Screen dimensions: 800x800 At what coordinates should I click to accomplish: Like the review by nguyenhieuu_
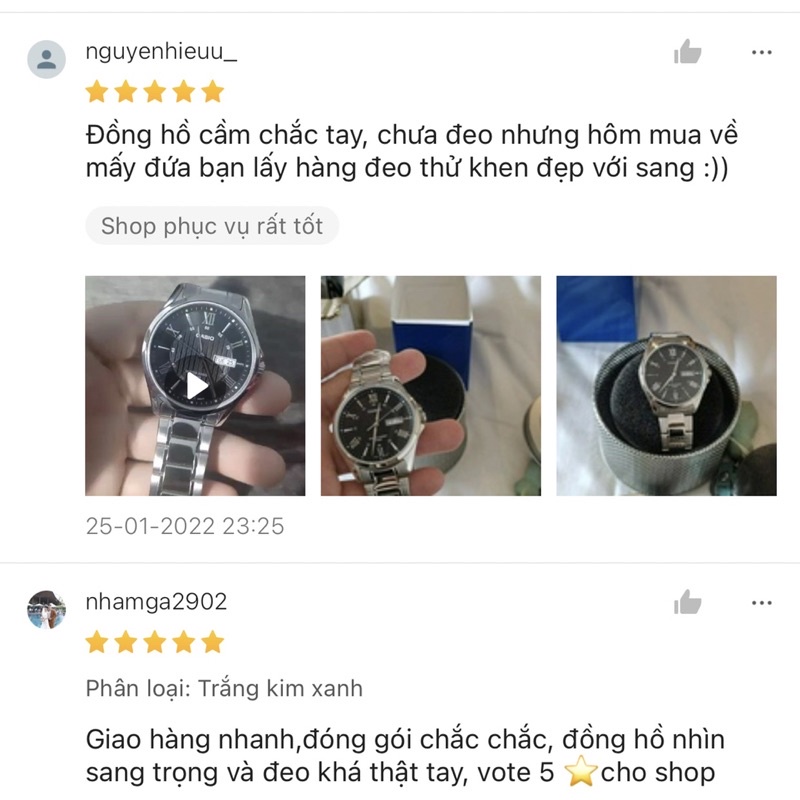click(x=687, y=52)
